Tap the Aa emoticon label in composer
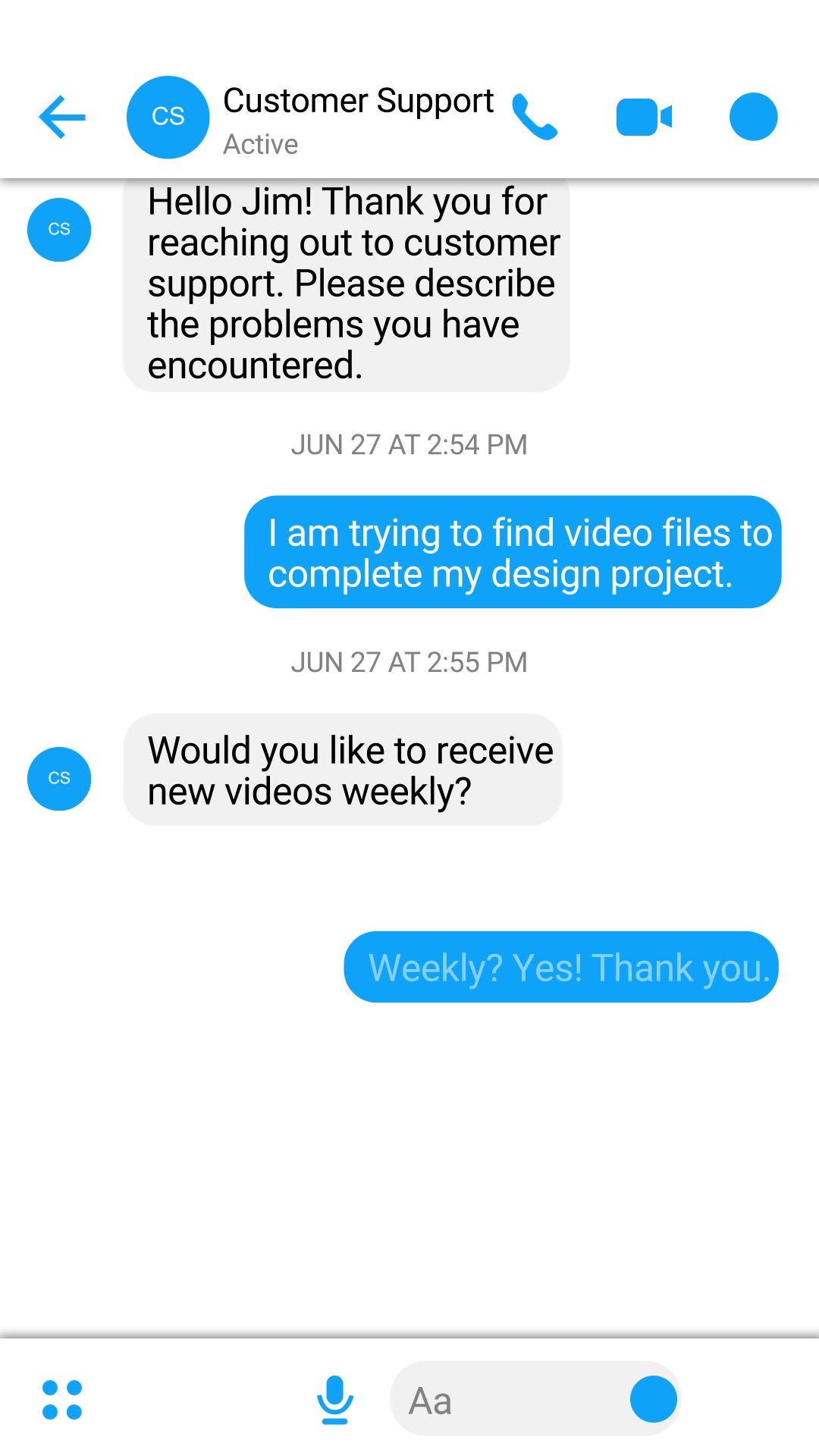819x1456 pixels. [x=430, y=1398]
